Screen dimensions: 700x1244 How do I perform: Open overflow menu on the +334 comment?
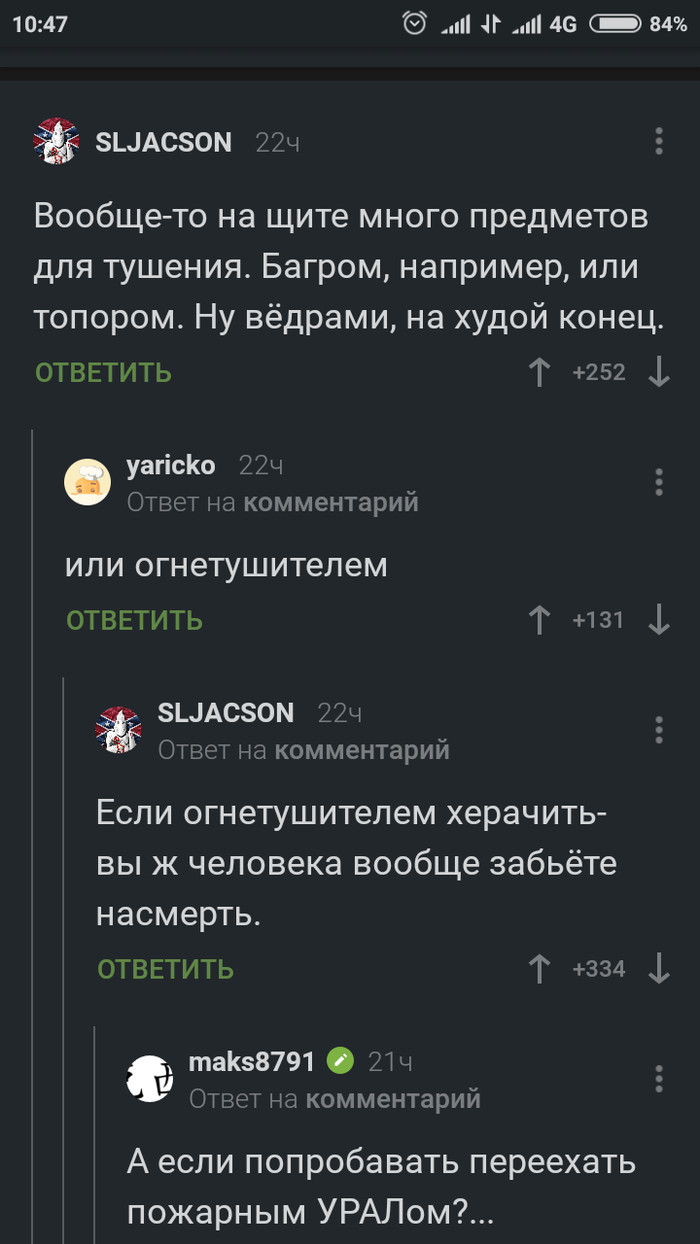tap(658, 730)
